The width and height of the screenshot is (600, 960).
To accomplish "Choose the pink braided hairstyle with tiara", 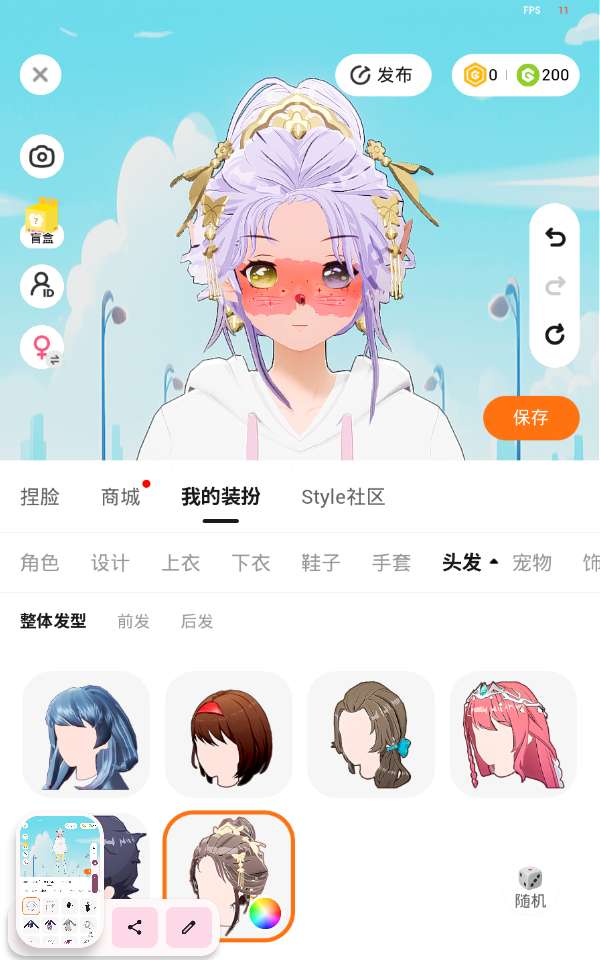I will coord(513,734).
